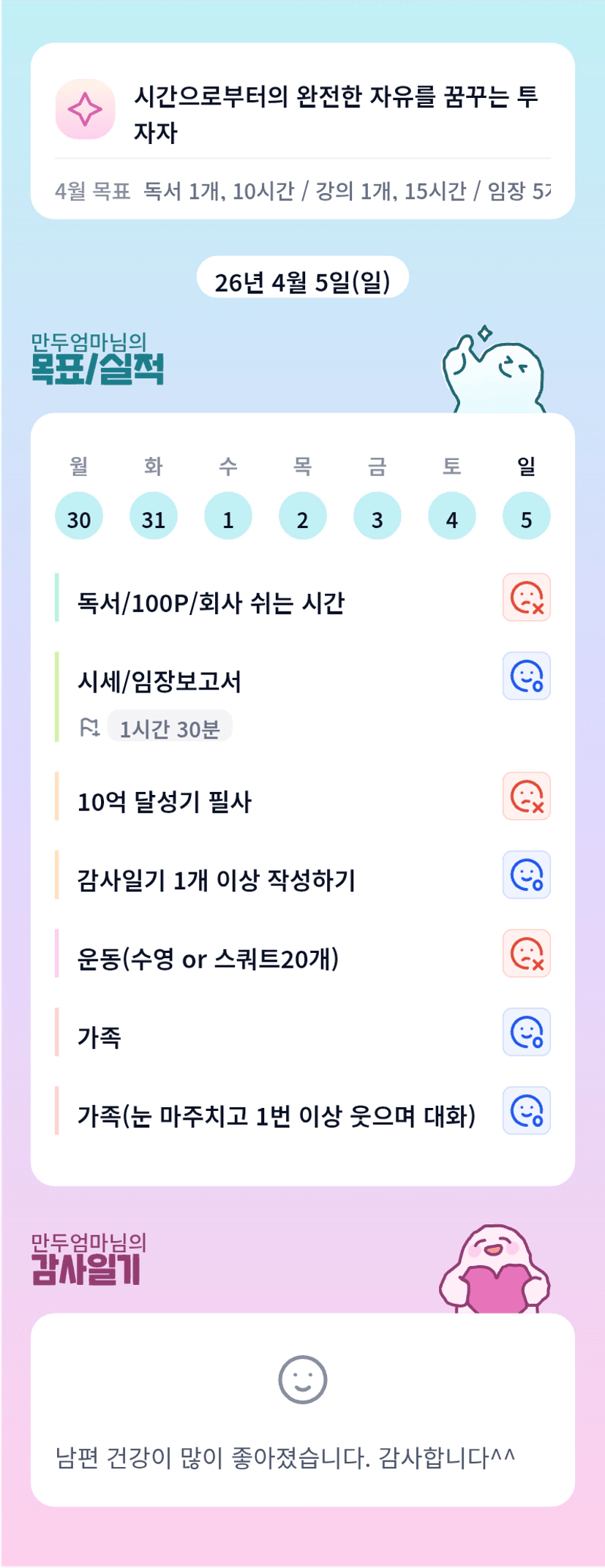
Task: Change the status face for 운동(수영 or 스쿼트20개)
Action: [x=527, y=954]
